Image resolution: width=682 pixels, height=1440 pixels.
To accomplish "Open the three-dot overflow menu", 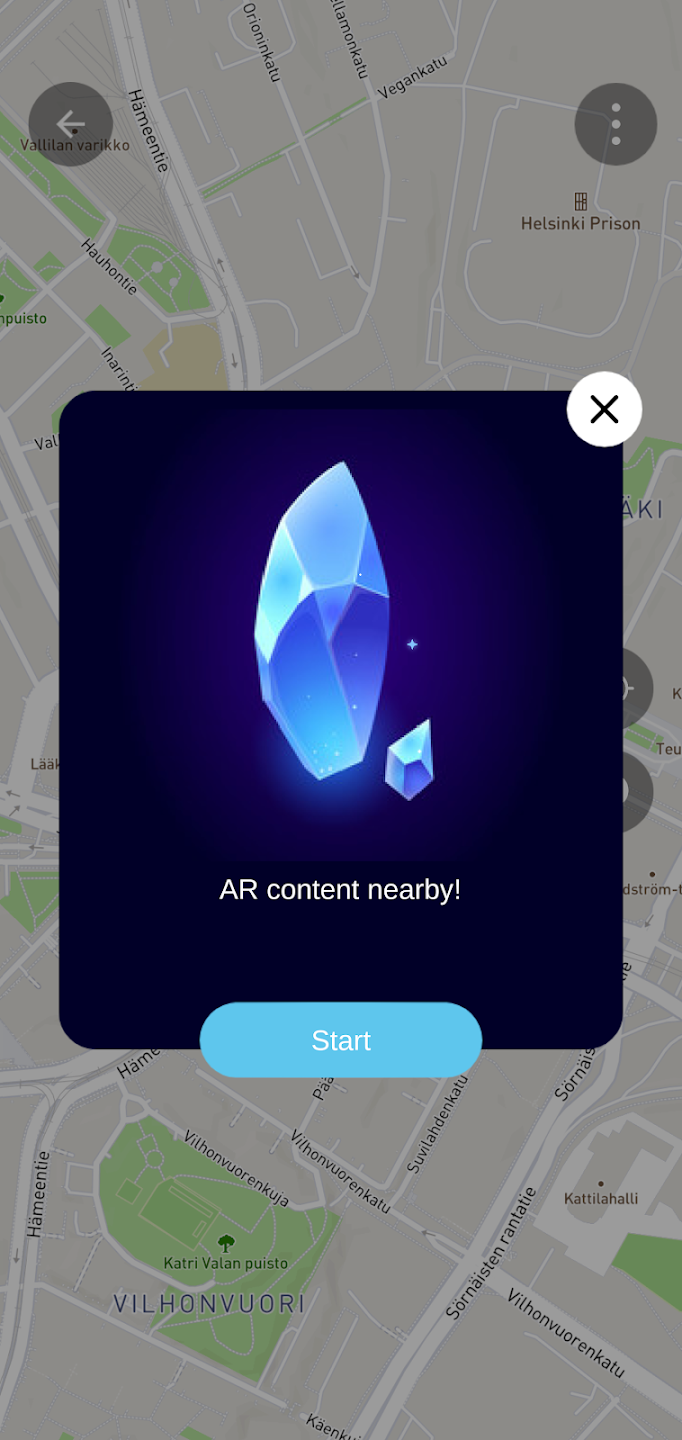I will coord(616,124).
